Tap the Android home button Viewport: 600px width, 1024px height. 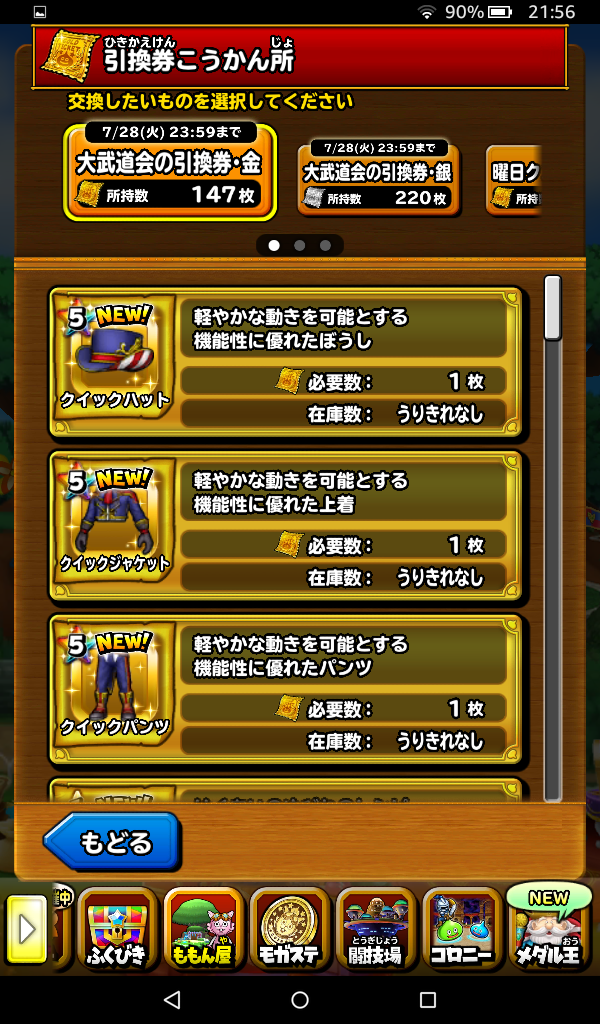coord(300,999)
